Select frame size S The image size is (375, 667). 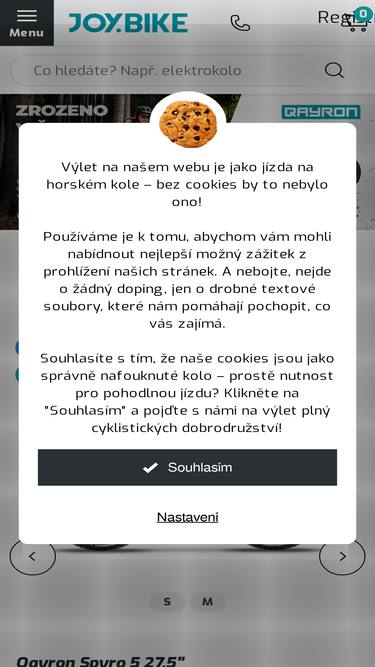167,602
